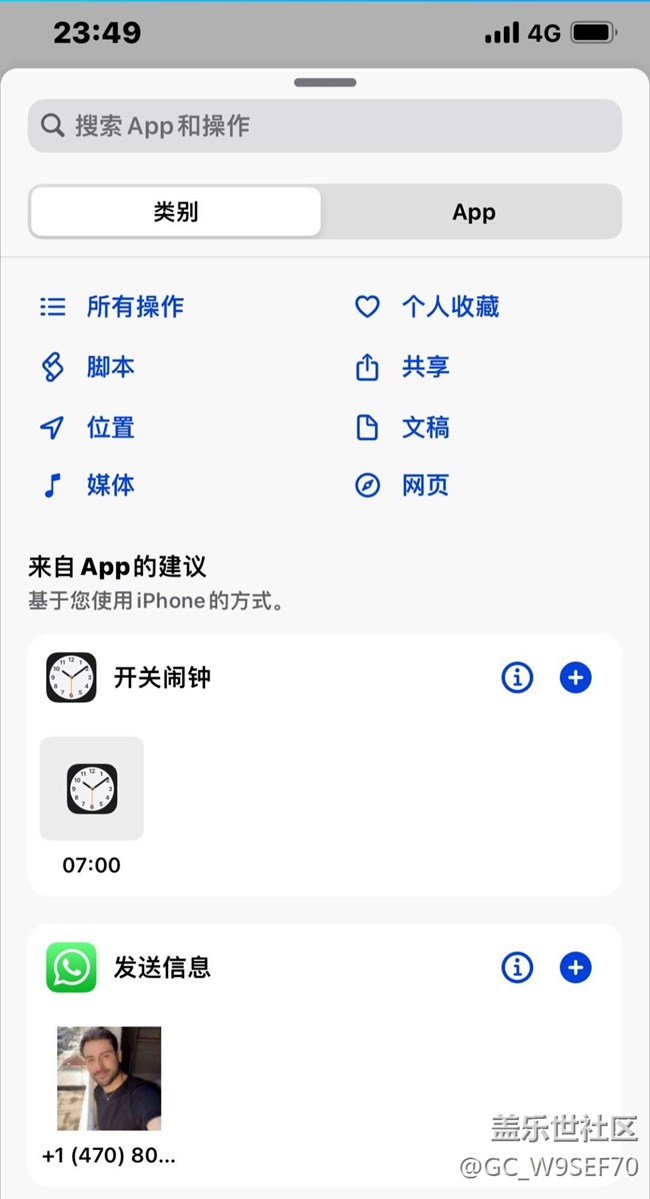Open the 位置 category

click(110, 427)
